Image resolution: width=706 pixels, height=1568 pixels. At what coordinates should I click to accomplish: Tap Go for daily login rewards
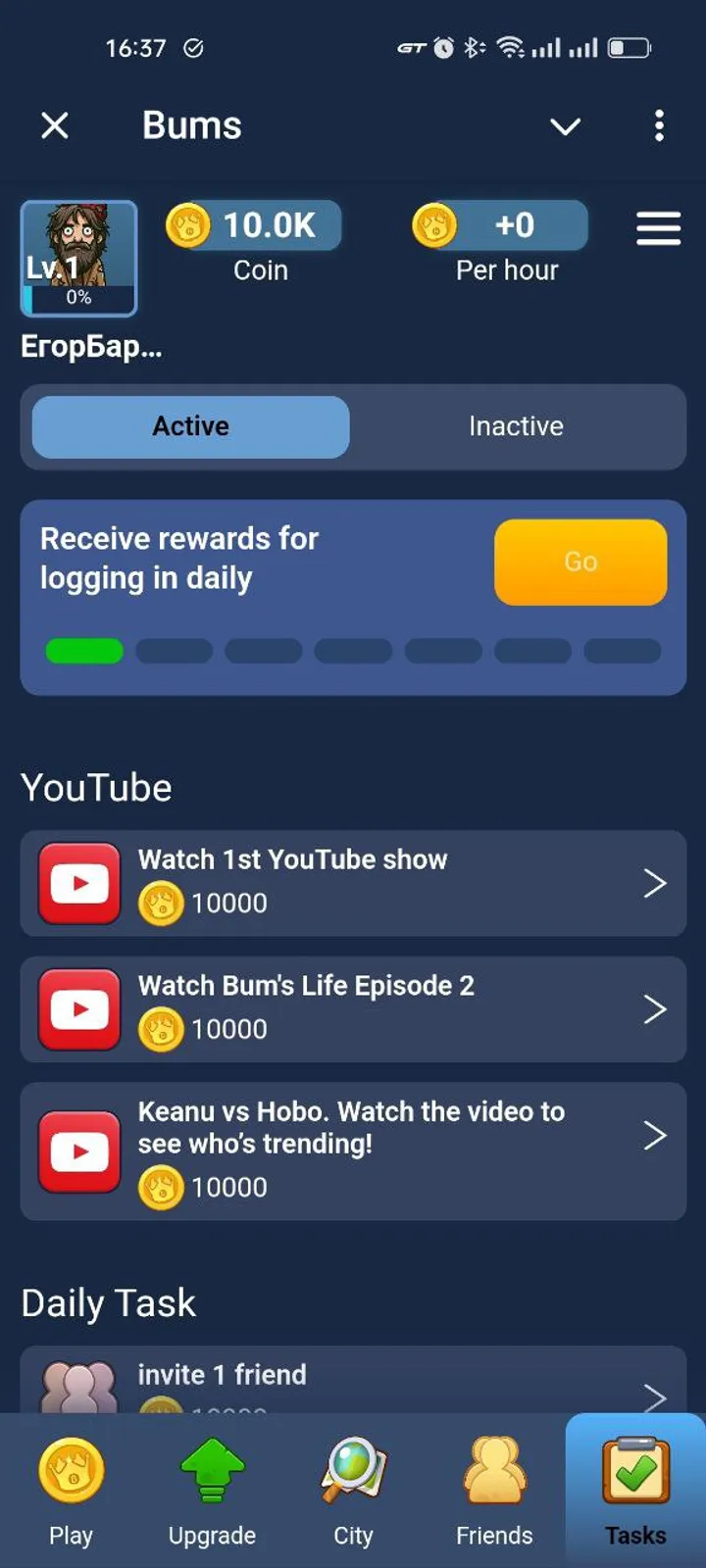(580, 562)
